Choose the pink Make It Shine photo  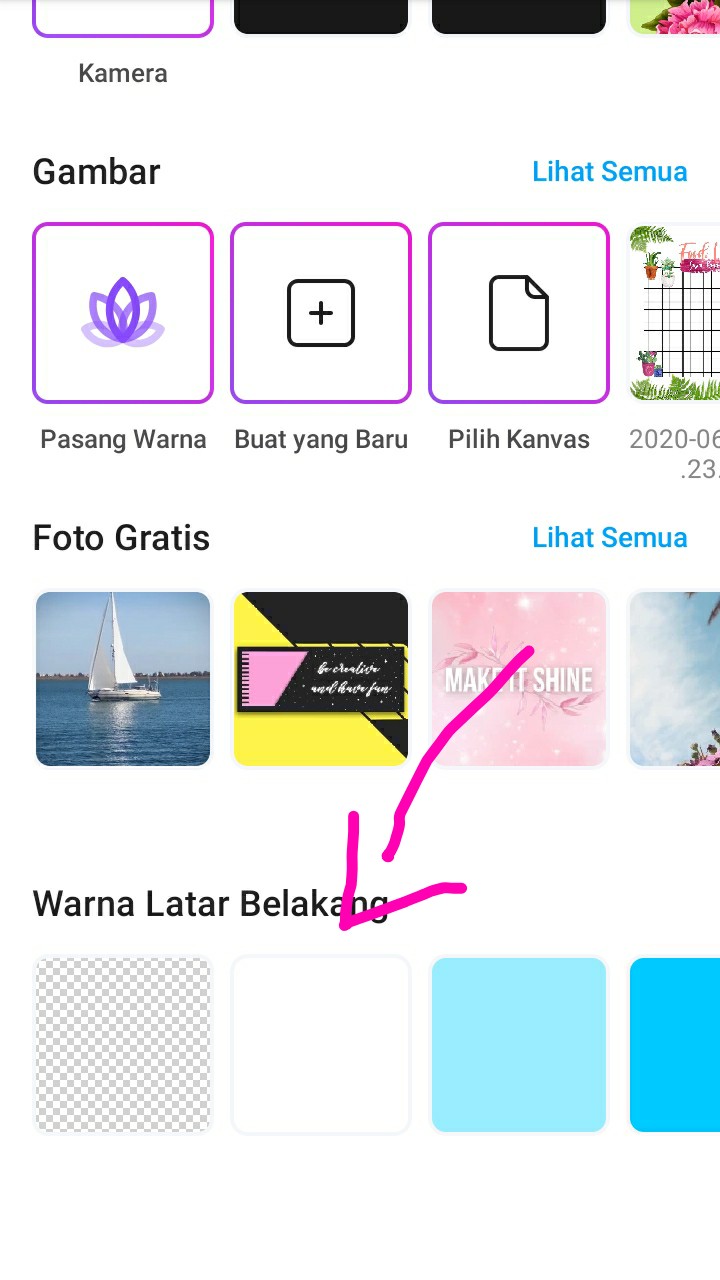tap(519, 679)
